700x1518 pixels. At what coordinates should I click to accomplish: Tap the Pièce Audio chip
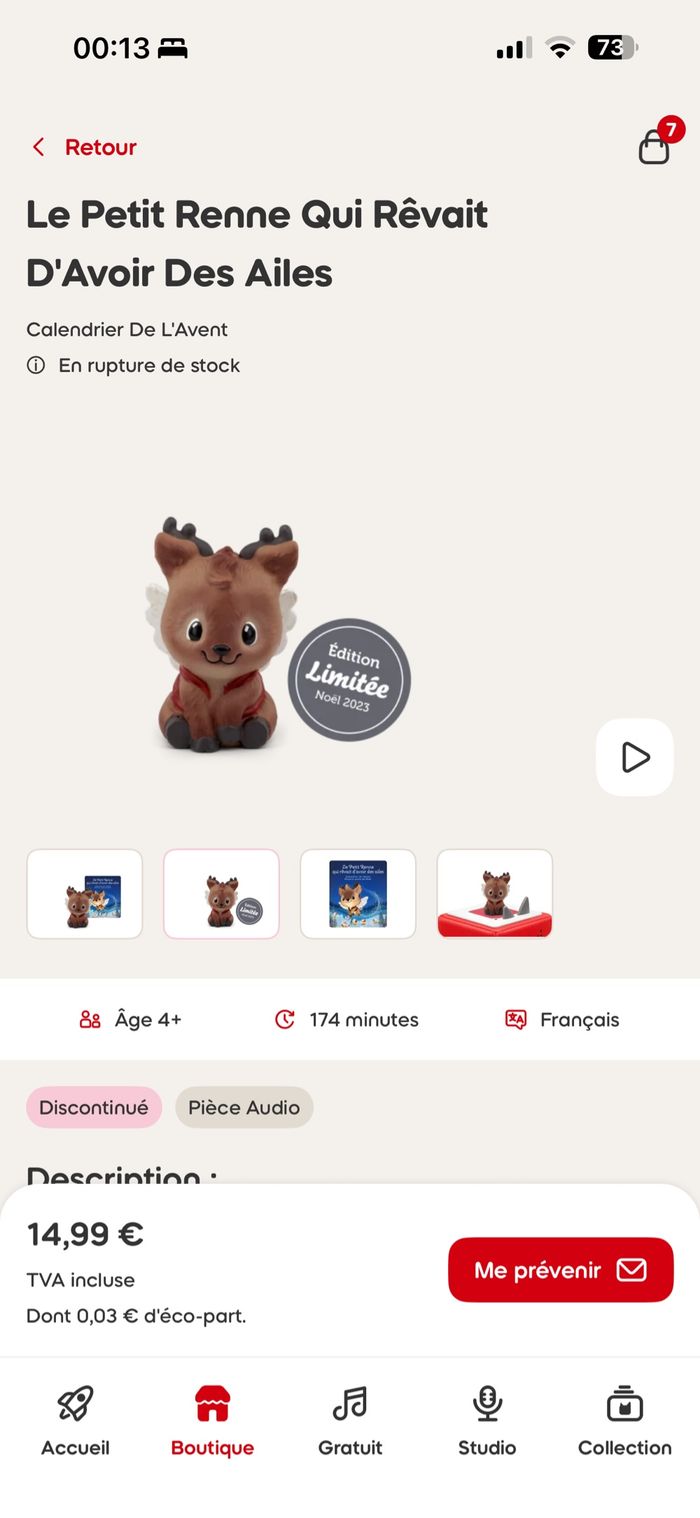coord(244,1107)
